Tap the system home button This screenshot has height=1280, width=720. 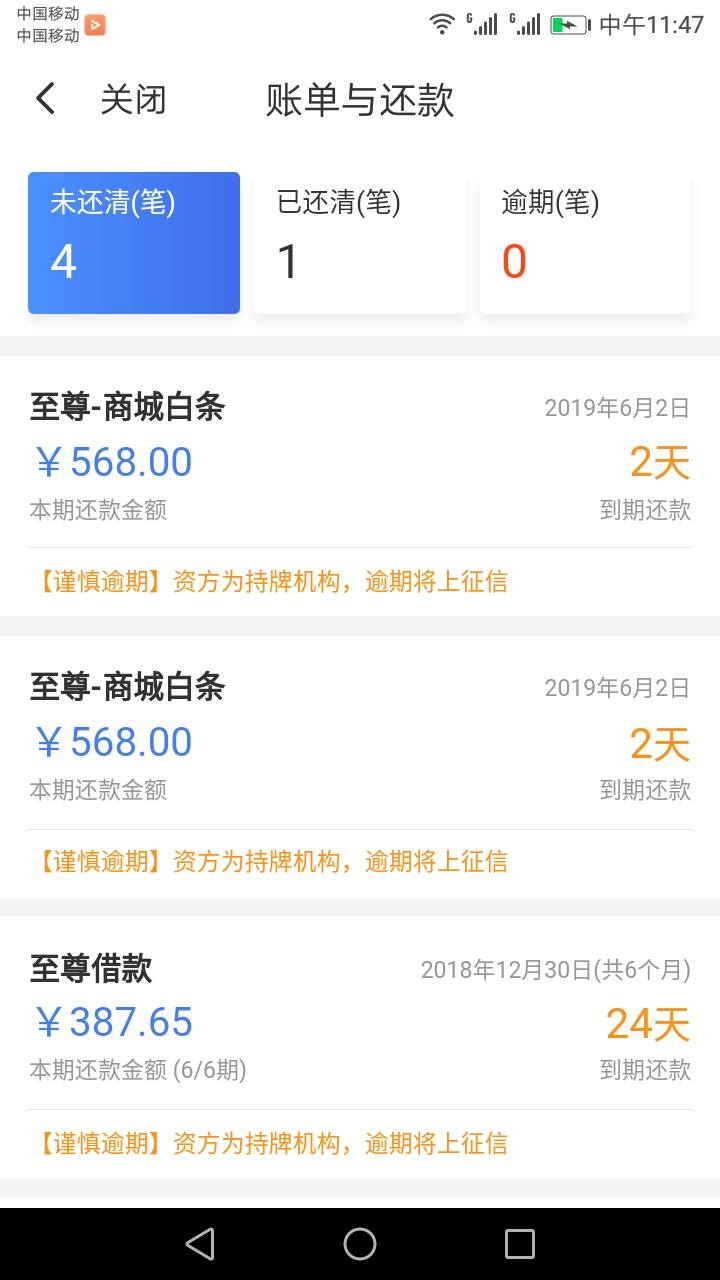tap(360, 1244)
